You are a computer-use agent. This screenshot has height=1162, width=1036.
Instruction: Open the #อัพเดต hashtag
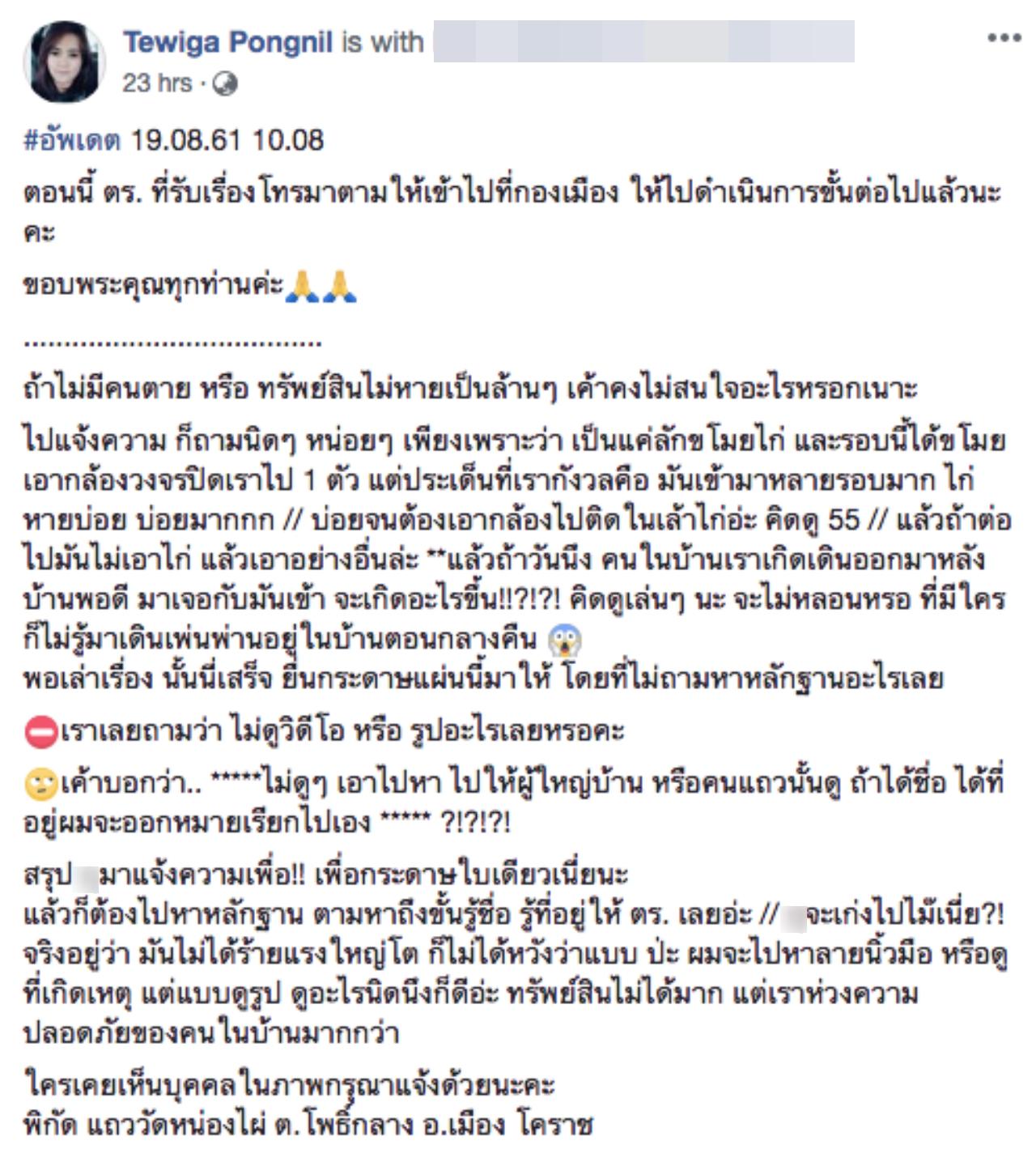coord(72,140)
